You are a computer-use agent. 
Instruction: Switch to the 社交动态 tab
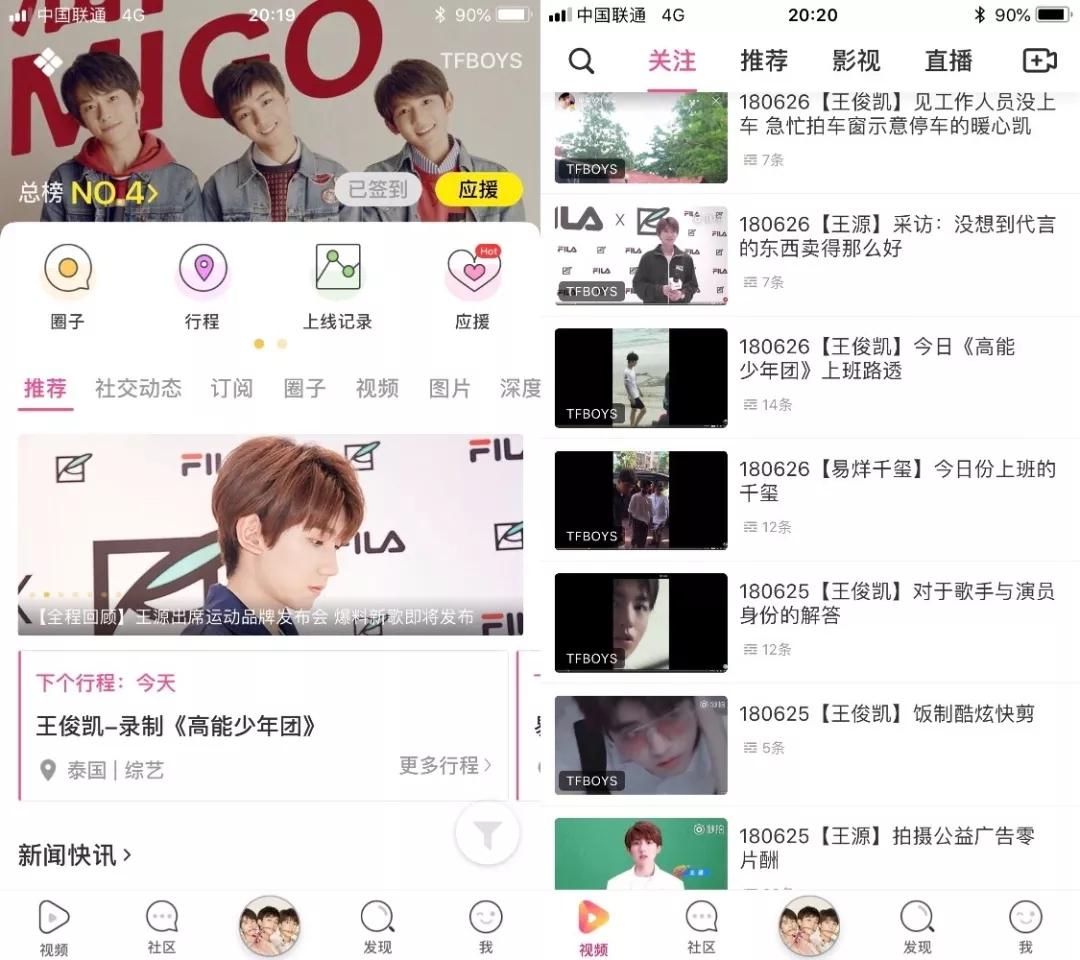[138, 388]
